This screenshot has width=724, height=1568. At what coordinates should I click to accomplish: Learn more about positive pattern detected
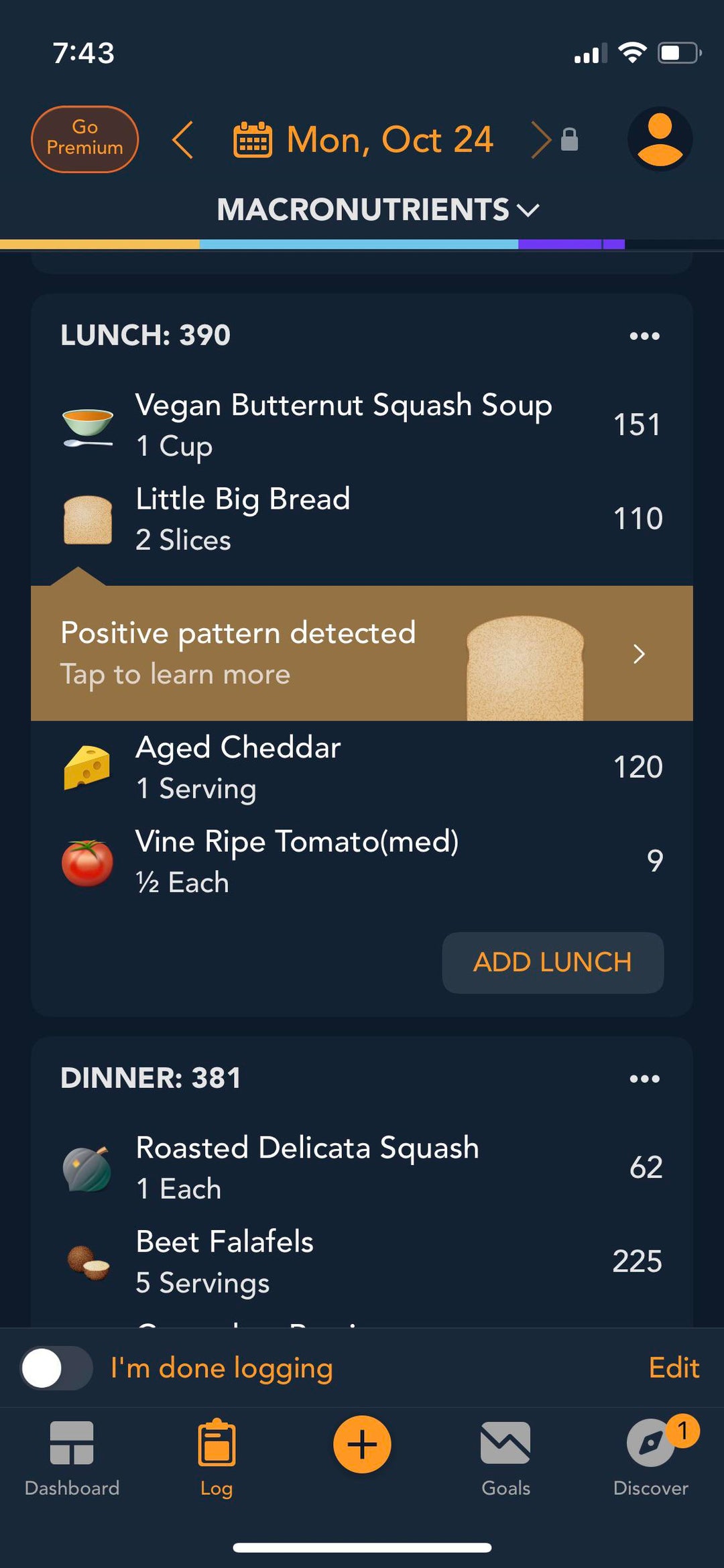(x=362, y=654)
